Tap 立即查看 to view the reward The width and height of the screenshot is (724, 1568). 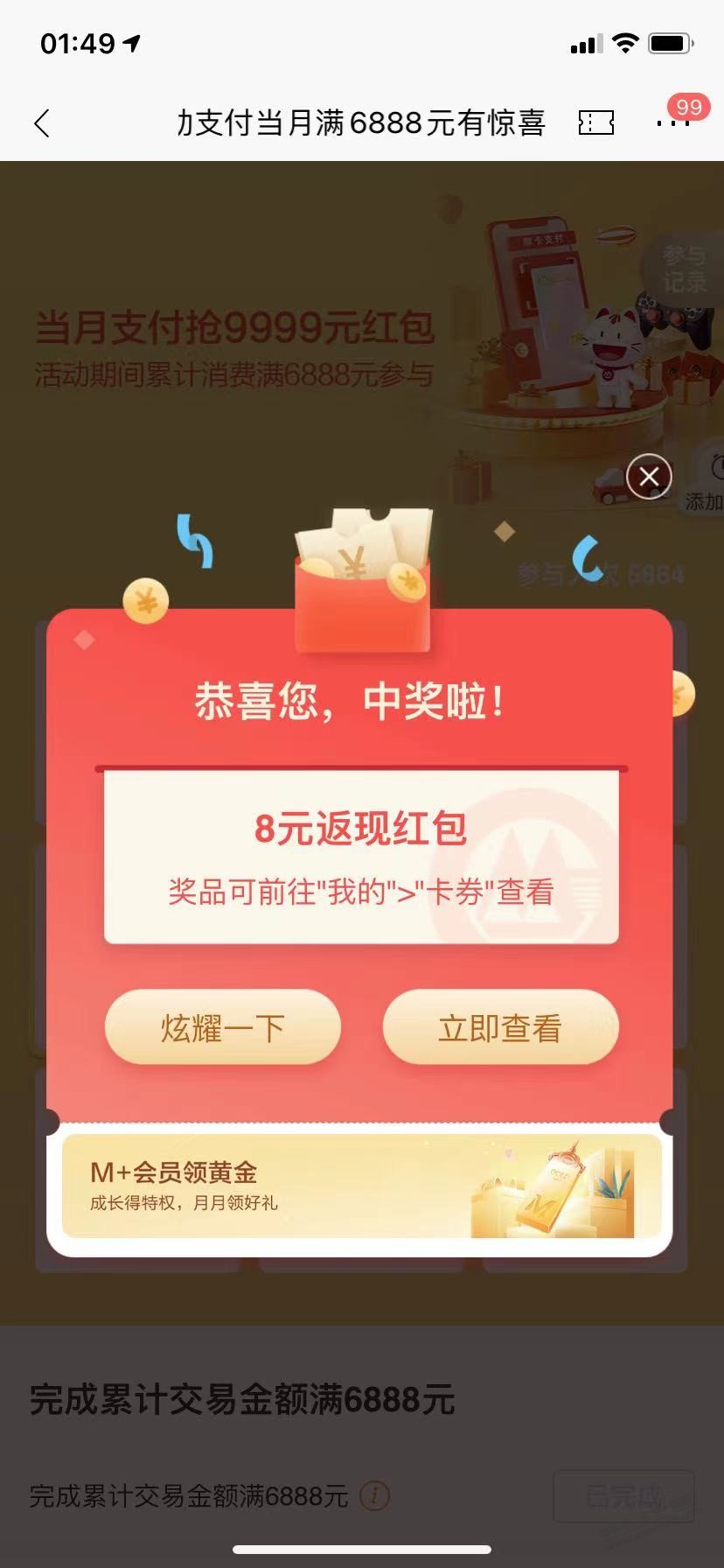point(500,1027)
